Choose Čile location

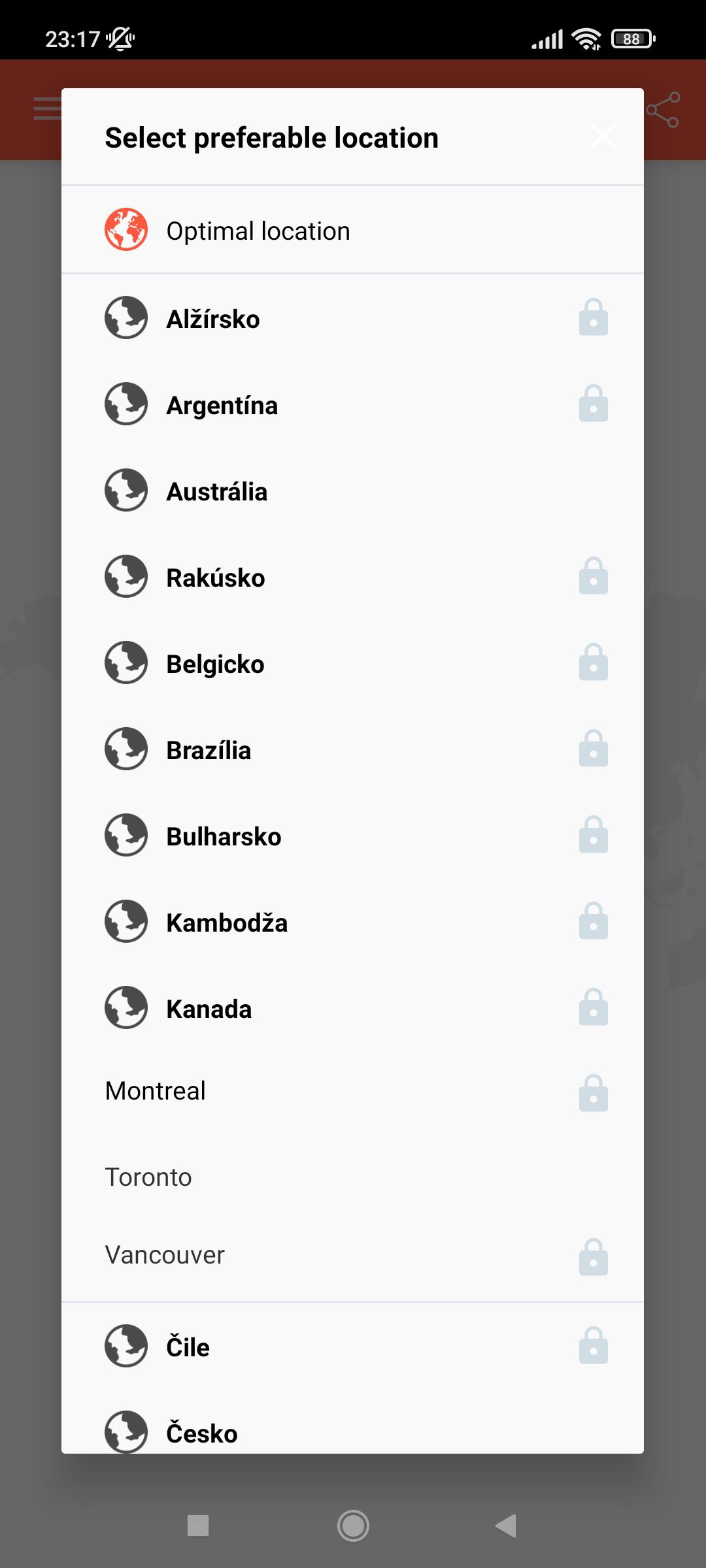352,1347
